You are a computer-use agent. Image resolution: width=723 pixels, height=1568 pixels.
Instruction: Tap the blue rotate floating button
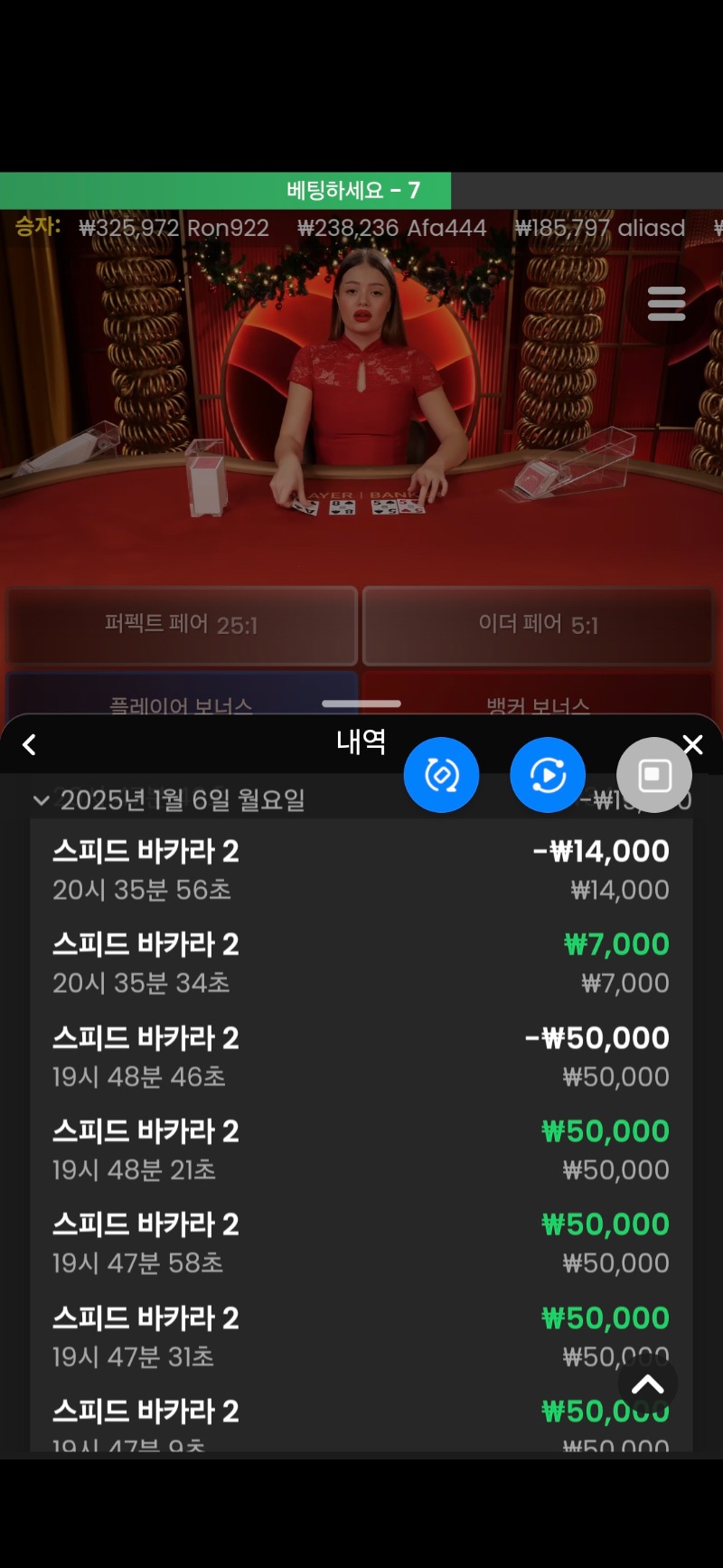coord(441,775)
